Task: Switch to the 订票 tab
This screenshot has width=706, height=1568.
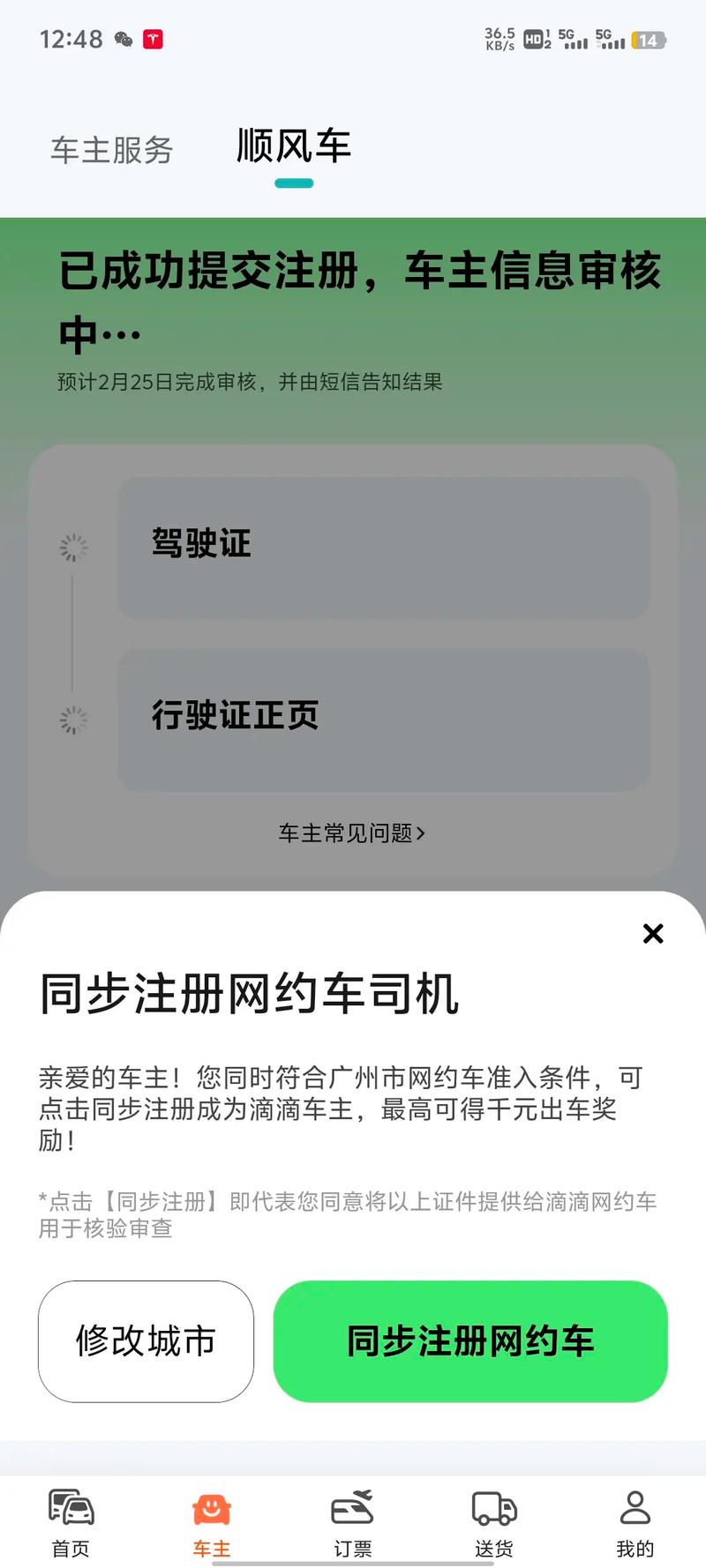Action: [x=353, y=1522]
